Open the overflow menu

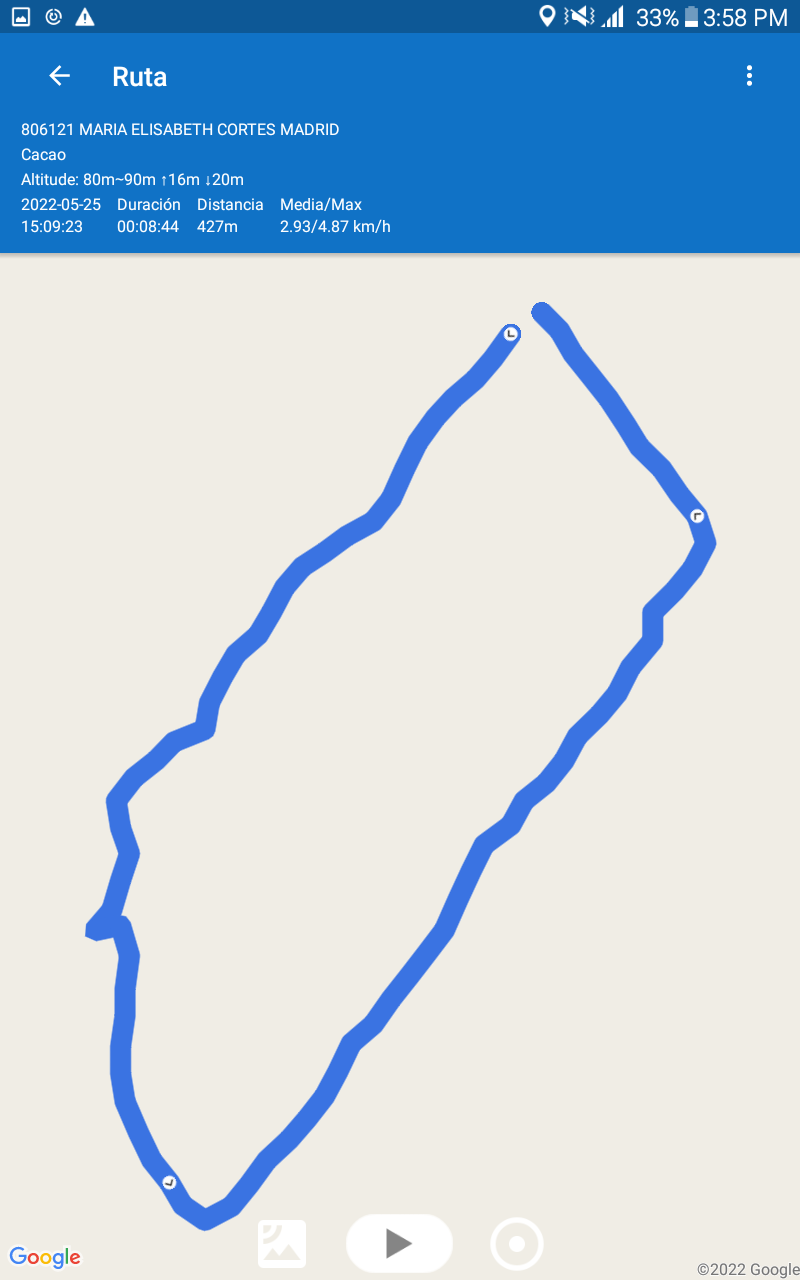coord(749,76)
